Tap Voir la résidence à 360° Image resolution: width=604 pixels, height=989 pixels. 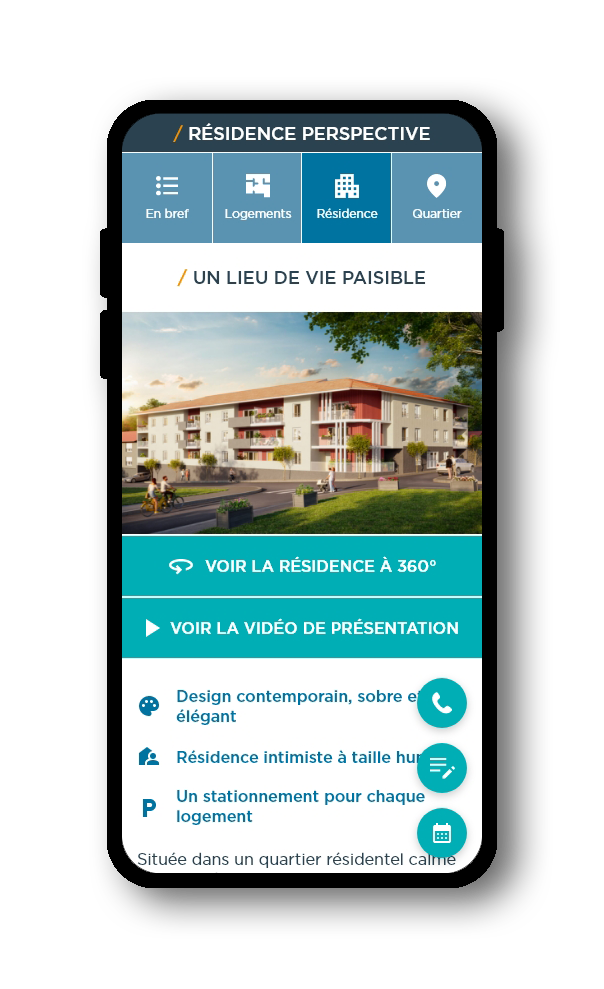coord(302,566)
